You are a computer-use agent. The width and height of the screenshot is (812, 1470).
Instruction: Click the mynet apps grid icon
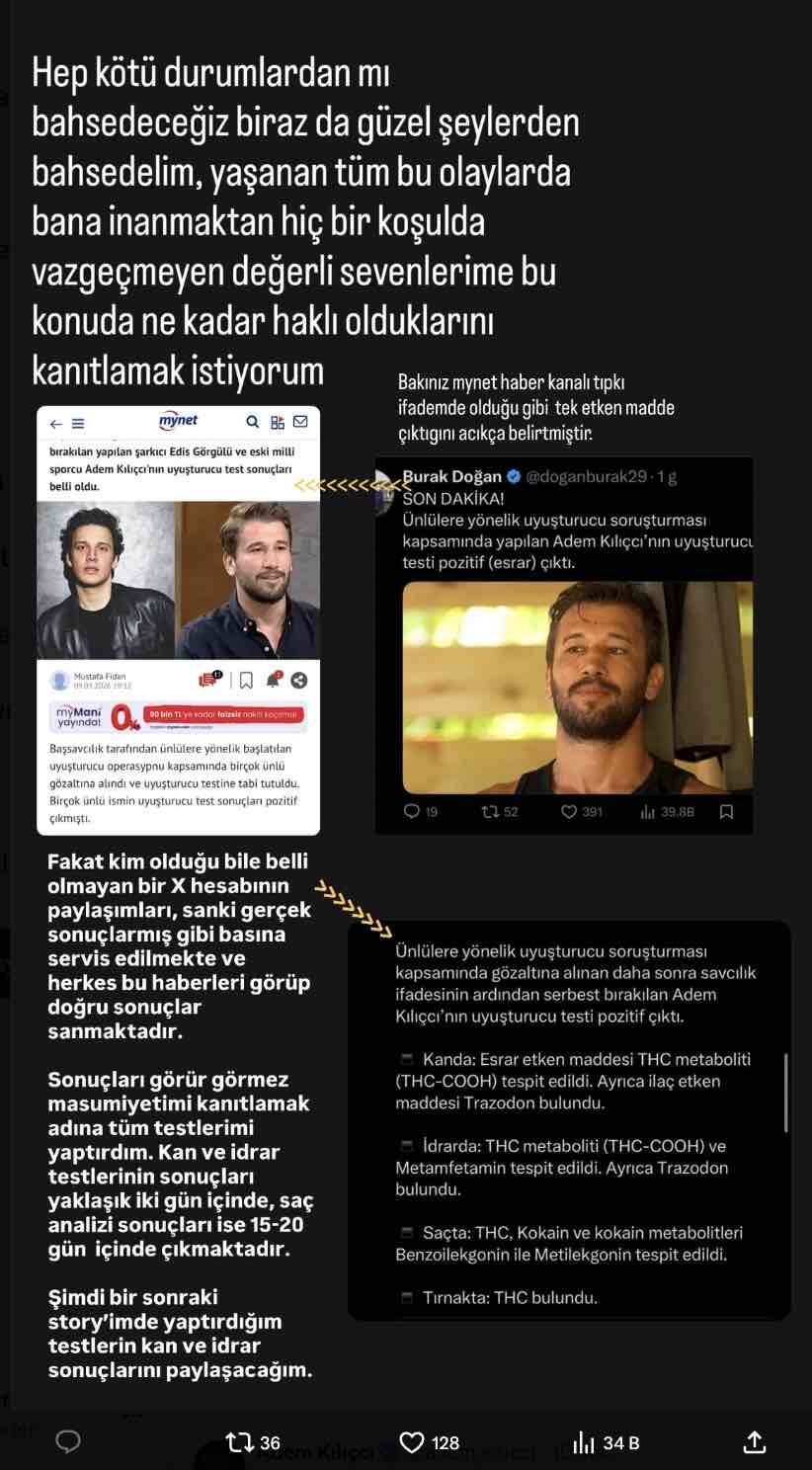(x=278, y=423)
